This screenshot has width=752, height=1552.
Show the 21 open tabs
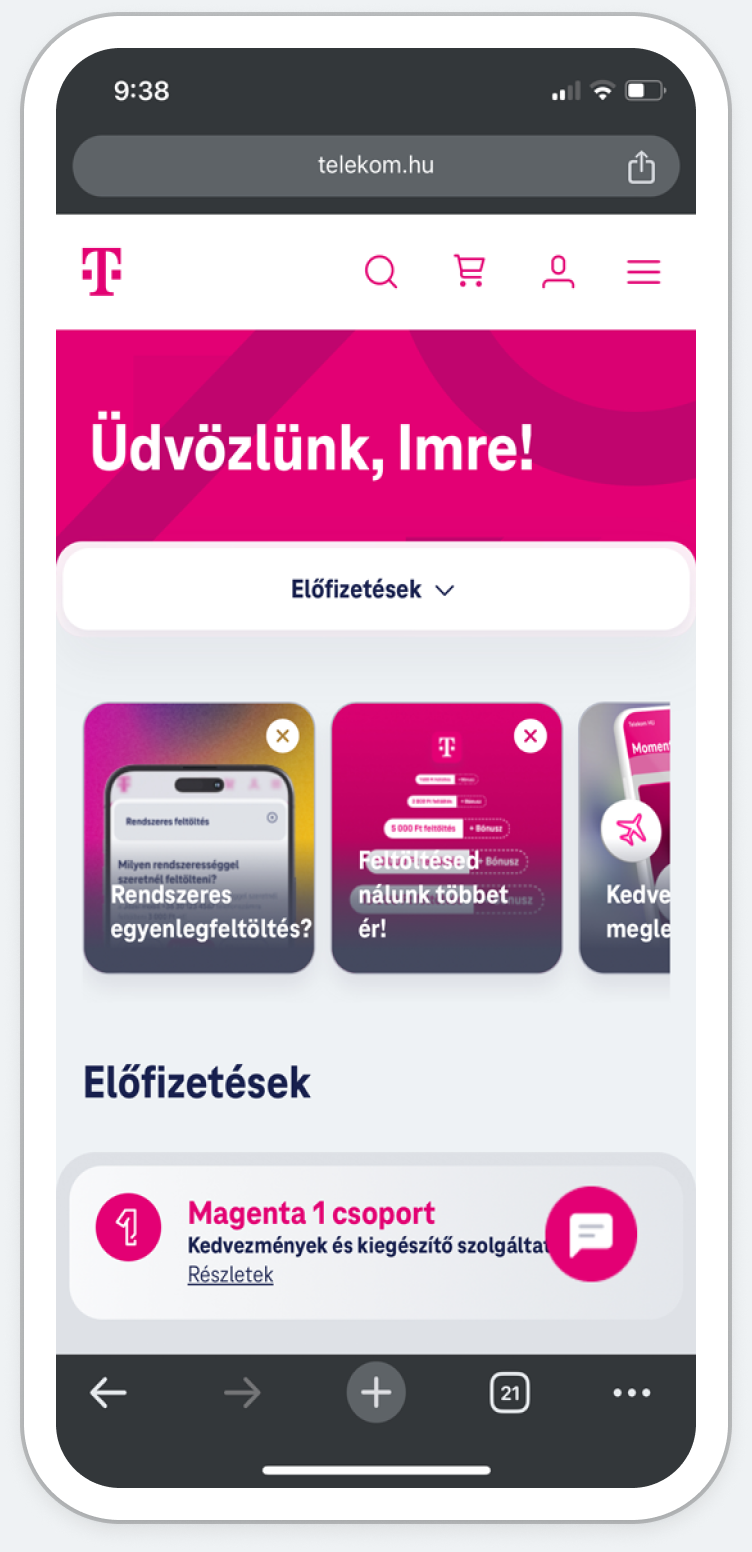[510, 1392]
